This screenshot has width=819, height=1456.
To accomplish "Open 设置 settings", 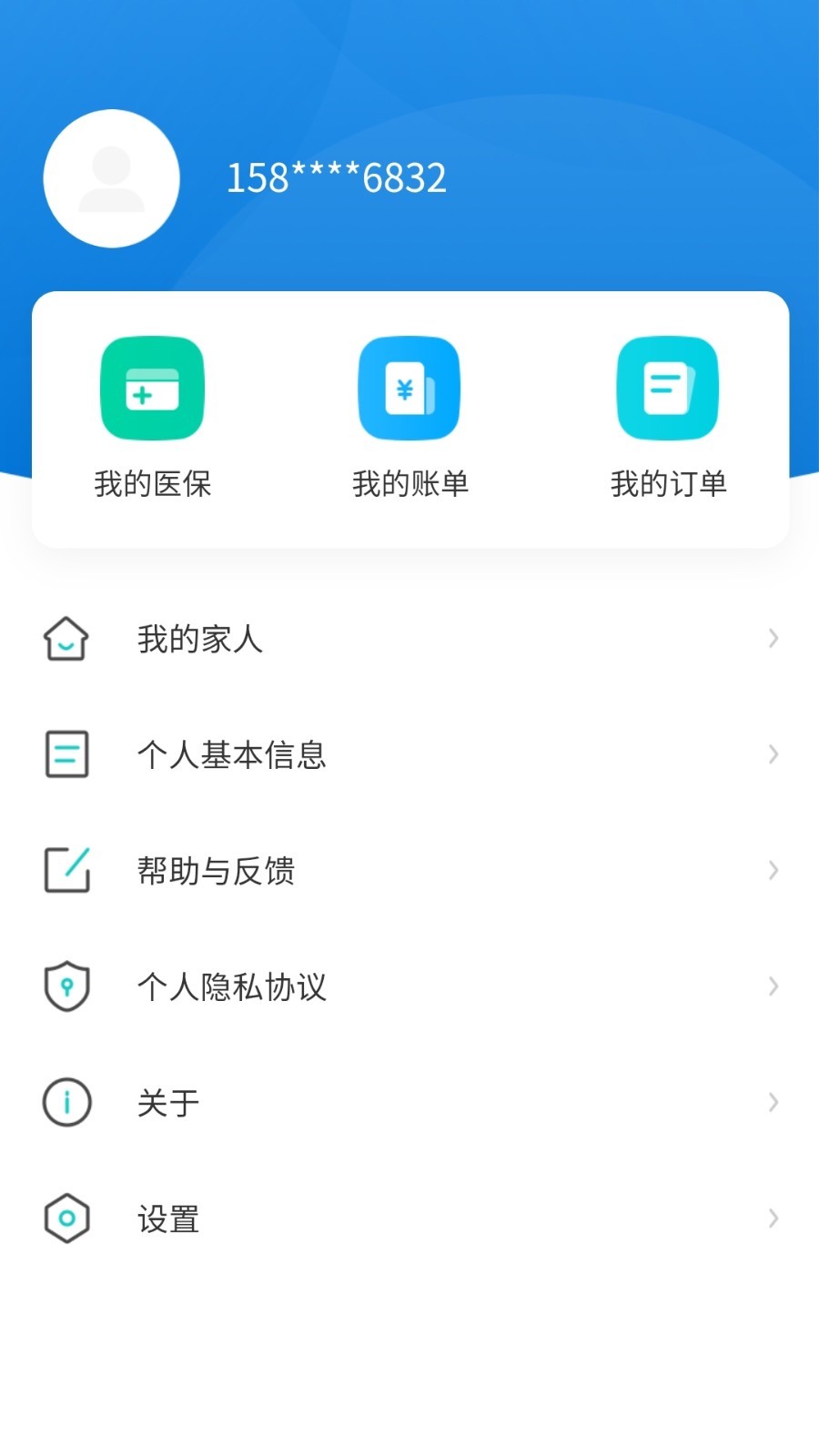I will pyautogui.click(x=409, y=1218).
